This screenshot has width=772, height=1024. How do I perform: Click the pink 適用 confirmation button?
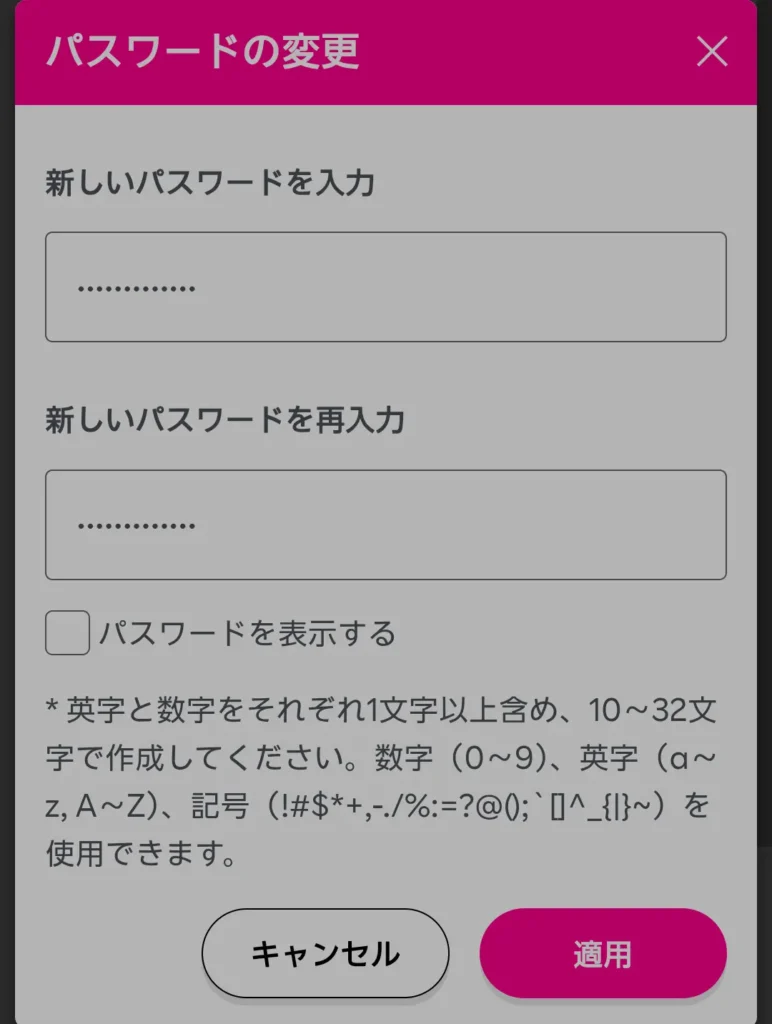pos(602,953)
